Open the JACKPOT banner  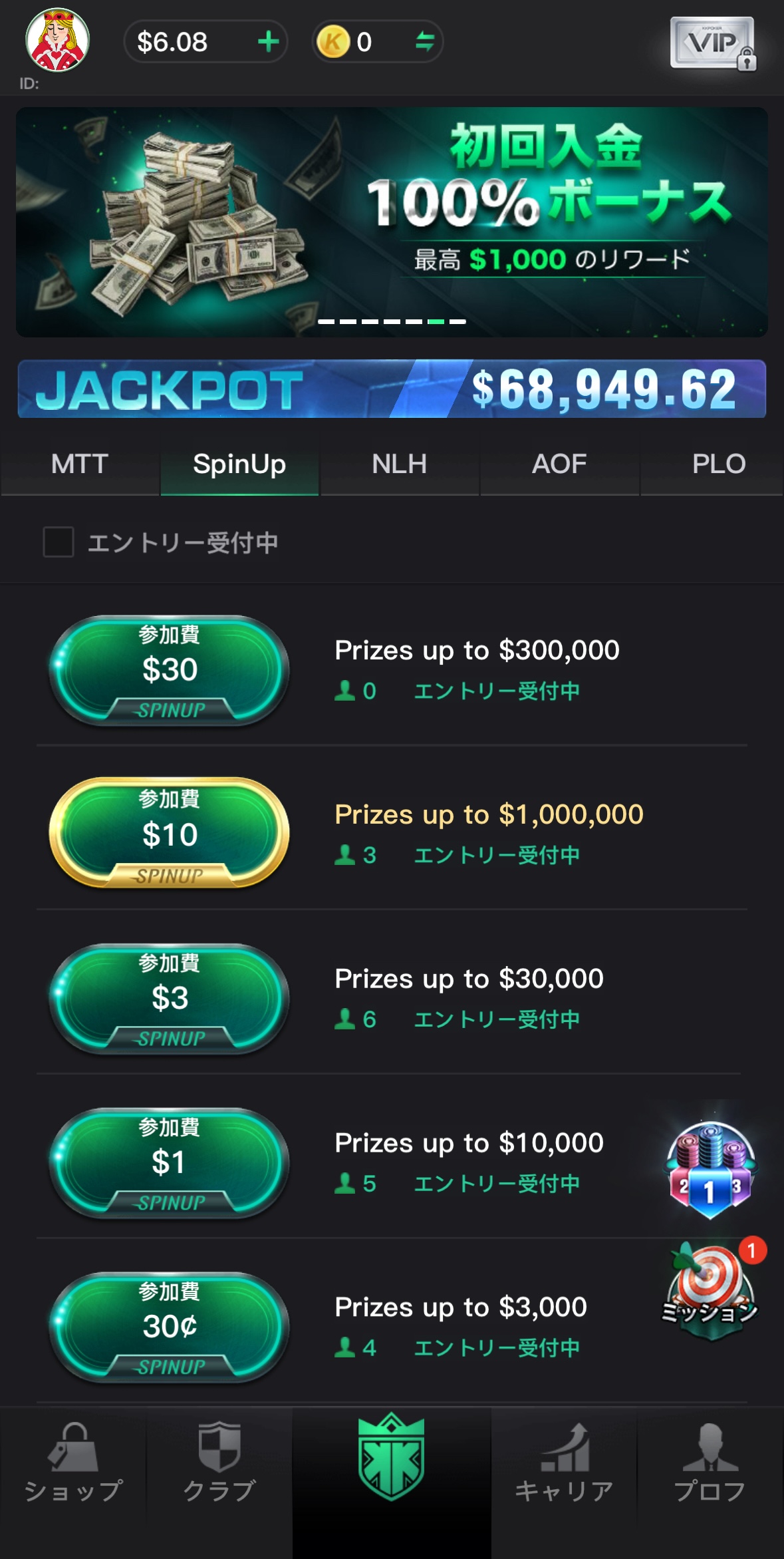392,389
